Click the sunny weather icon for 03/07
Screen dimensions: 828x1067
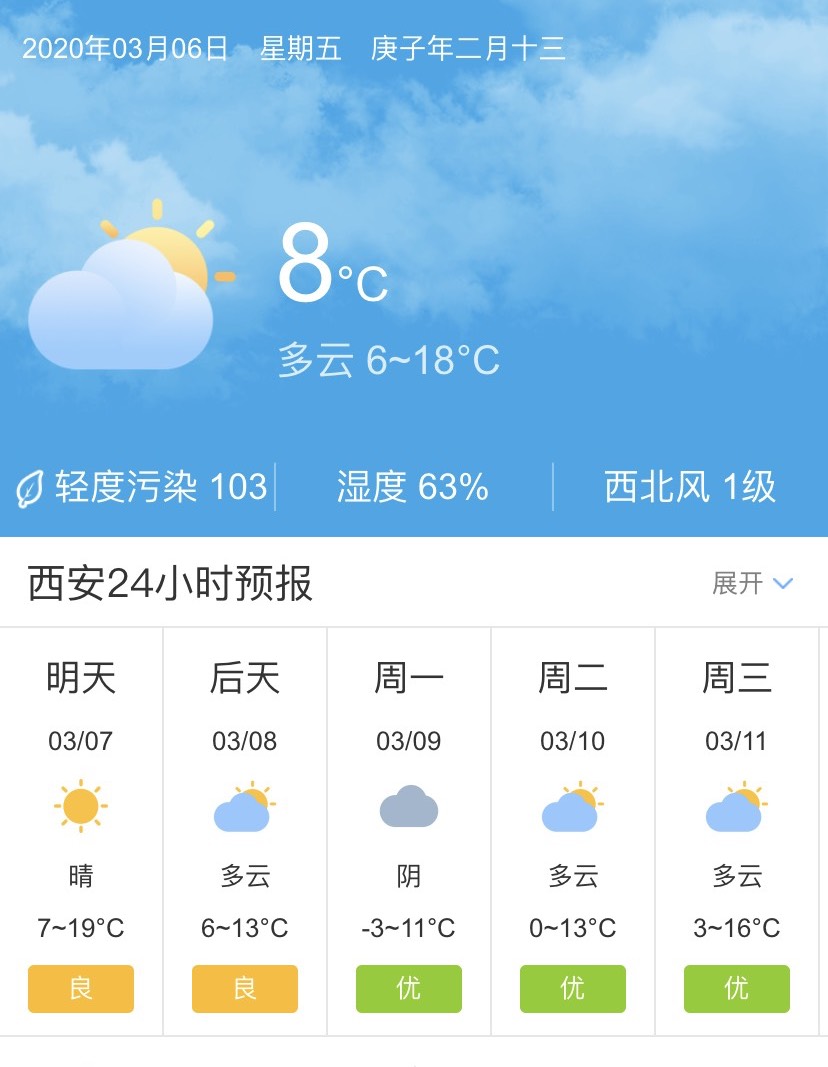click(80, 805)
